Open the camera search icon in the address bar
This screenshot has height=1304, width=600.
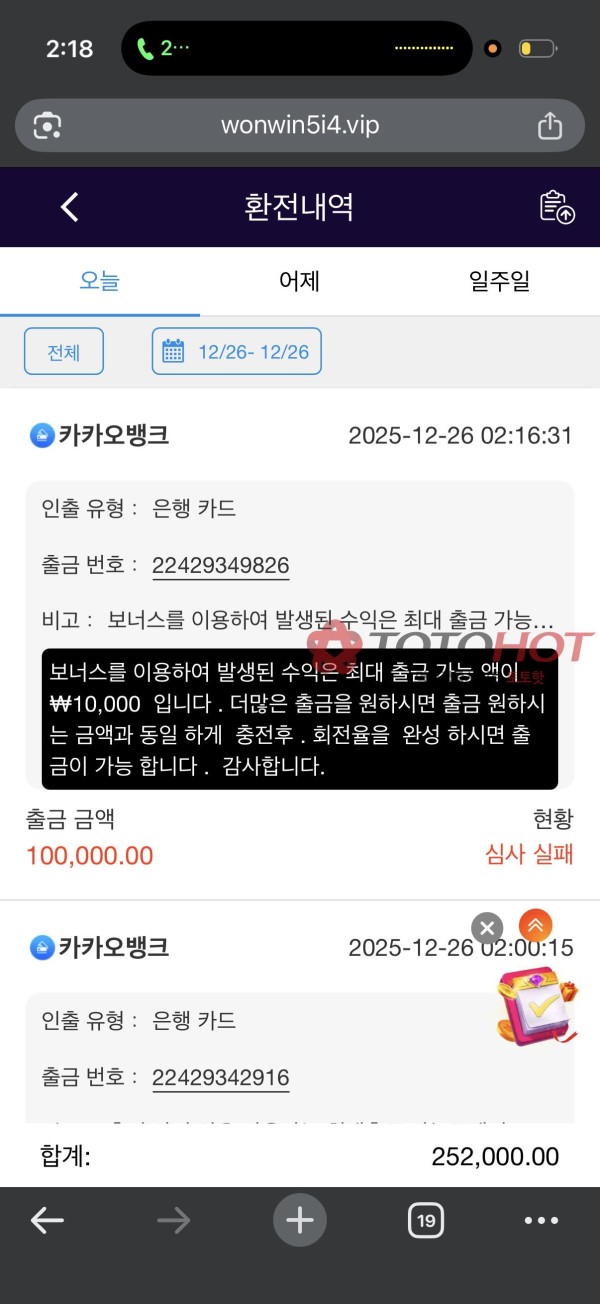[48, 126]
